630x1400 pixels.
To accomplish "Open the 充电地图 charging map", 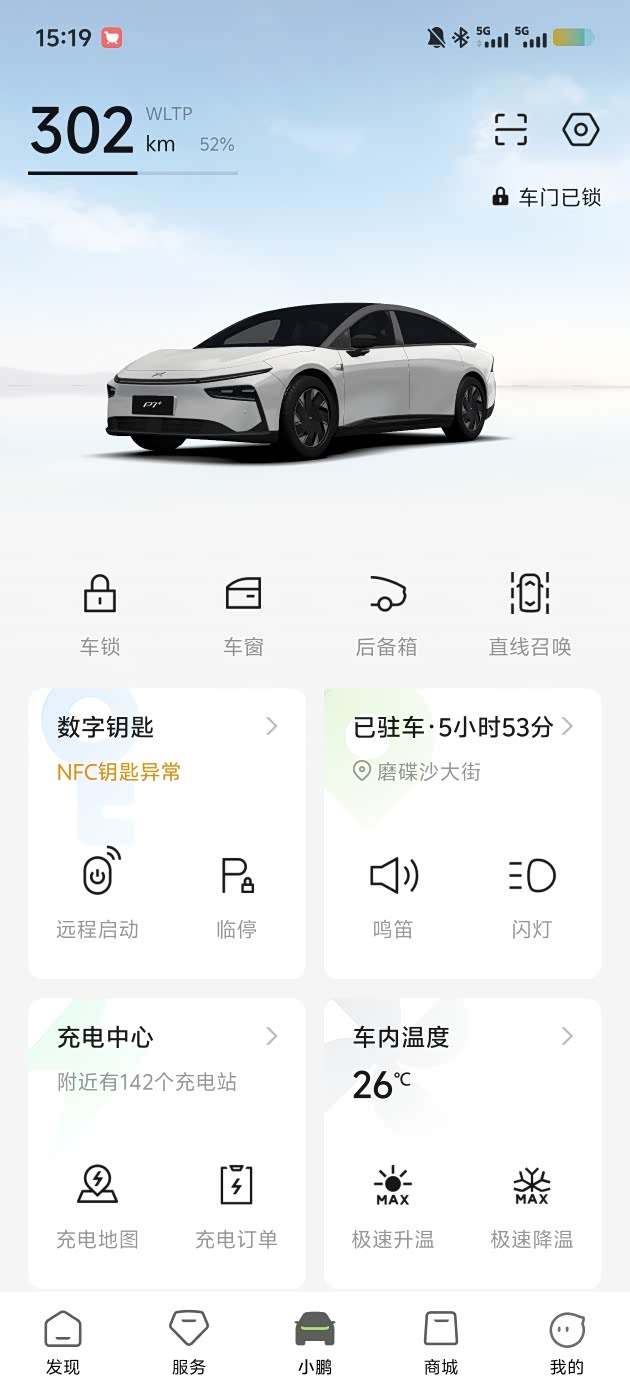I will [x=98, y=1203].
